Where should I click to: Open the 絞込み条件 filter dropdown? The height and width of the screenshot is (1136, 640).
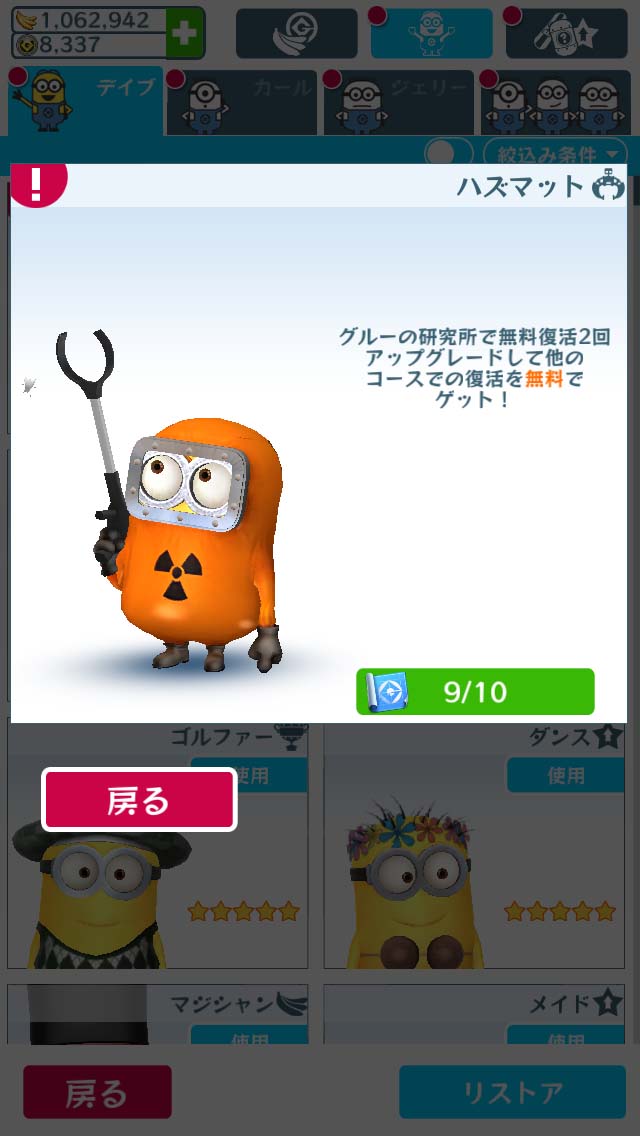pyautogui.click(x=556, y=155)
